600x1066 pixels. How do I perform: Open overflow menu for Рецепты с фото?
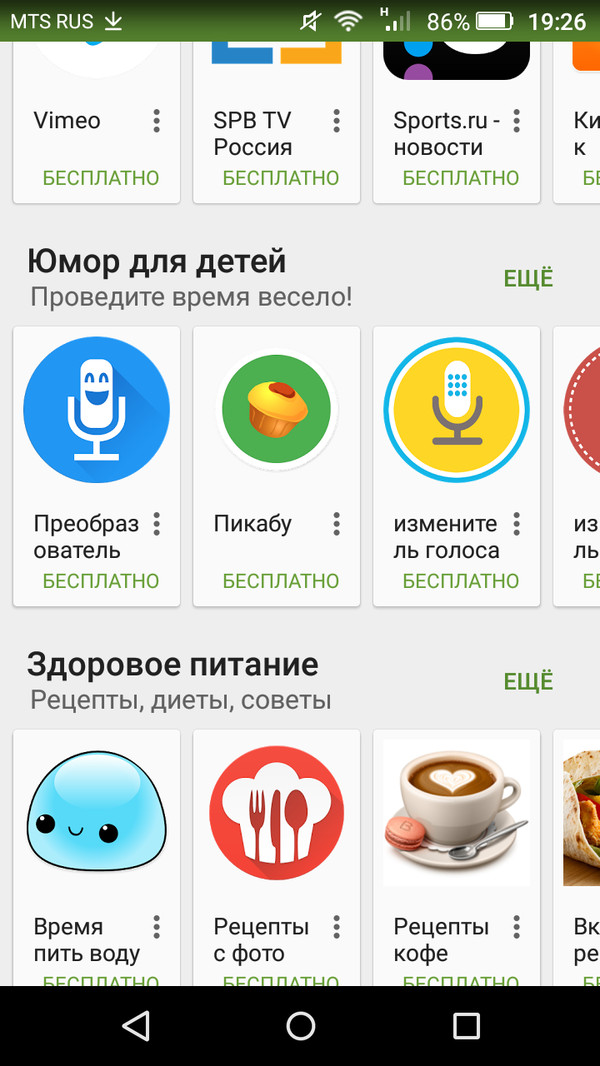337,926
